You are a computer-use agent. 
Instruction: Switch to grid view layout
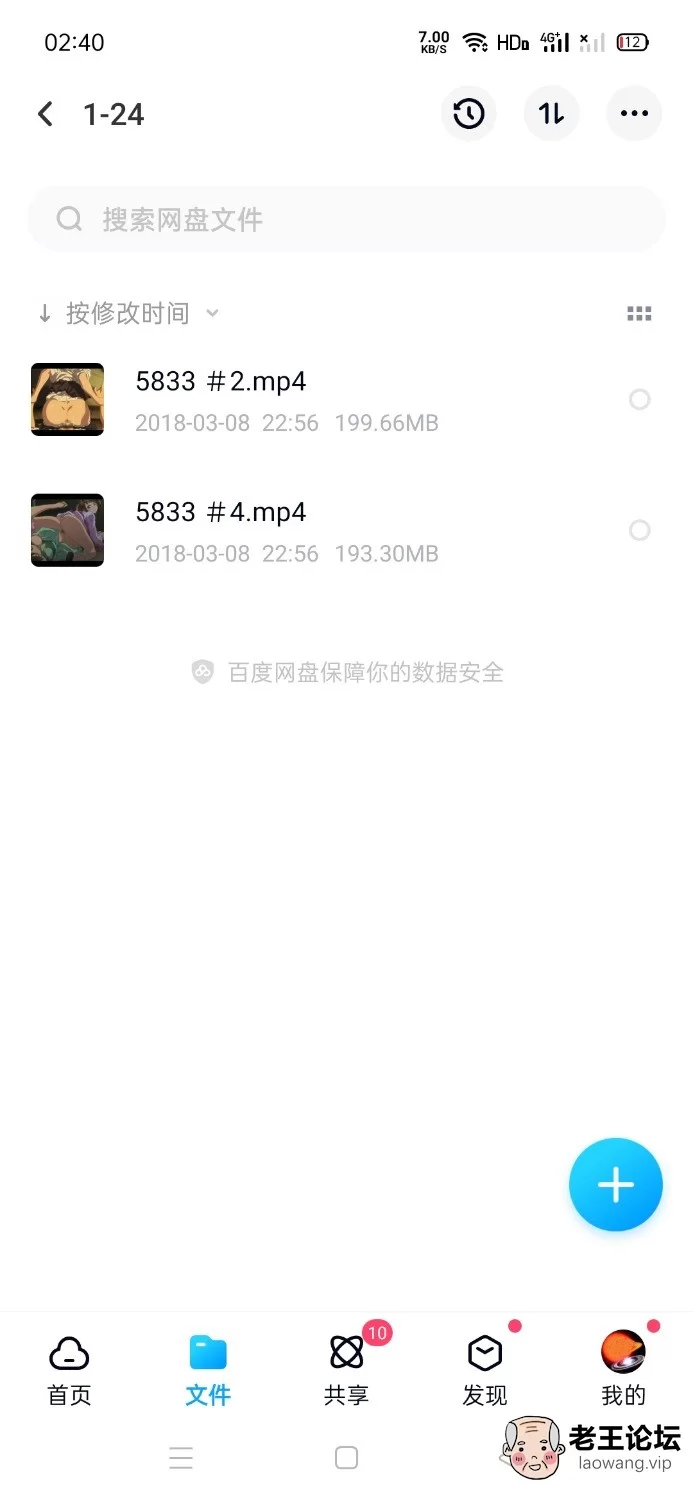tap(639, 314)
